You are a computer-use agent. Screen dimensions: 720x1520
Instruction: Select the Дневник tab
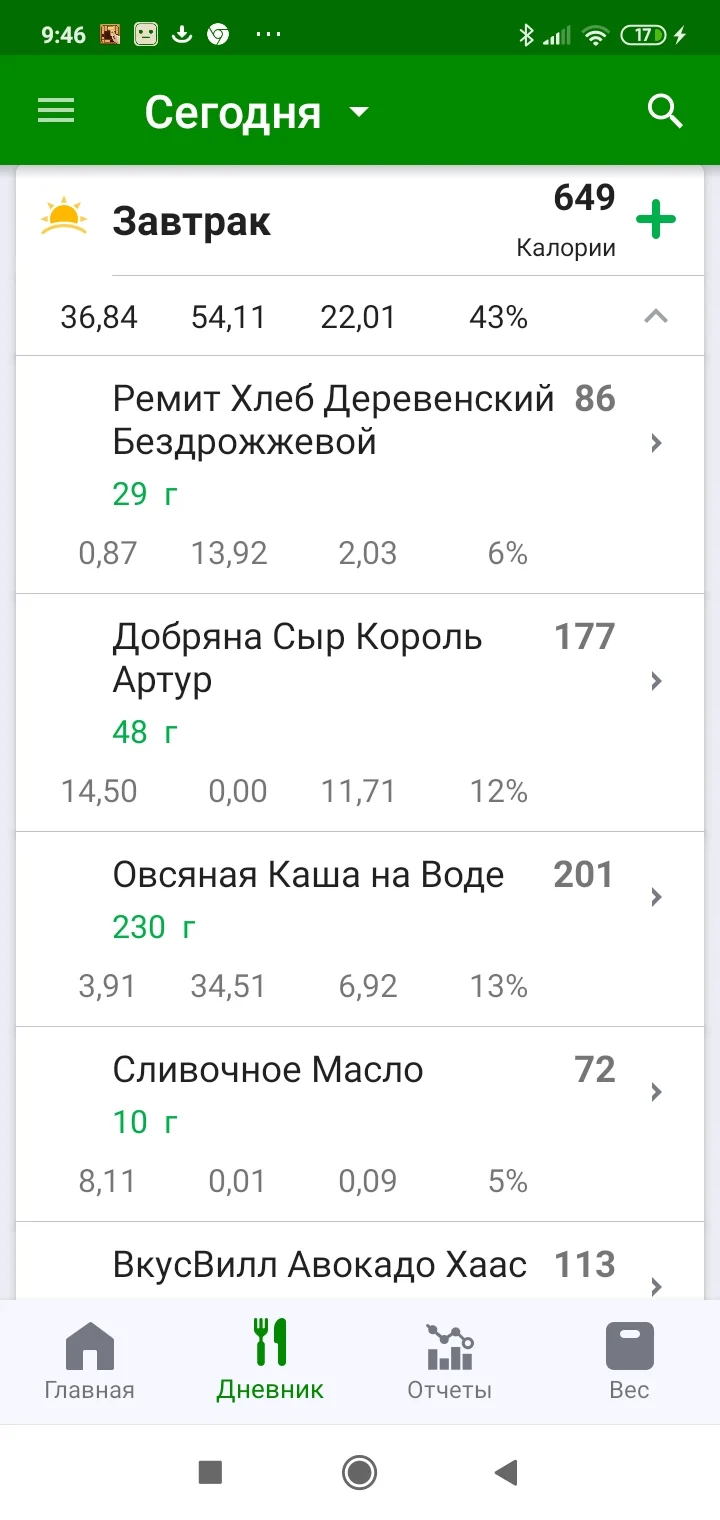click(270, 1361)
